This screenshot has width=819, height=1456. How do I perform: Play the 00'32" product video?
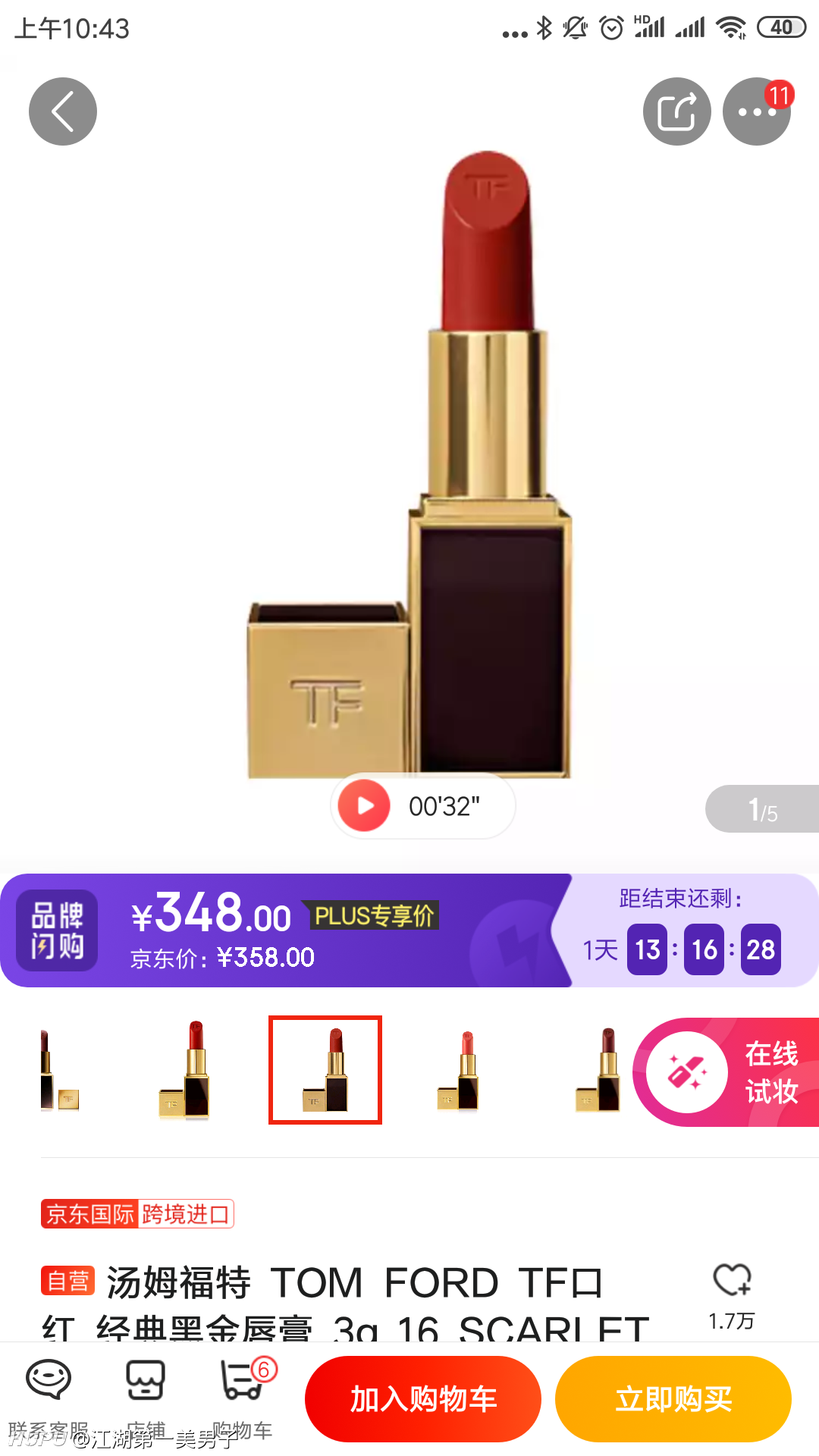coord(423,806)
